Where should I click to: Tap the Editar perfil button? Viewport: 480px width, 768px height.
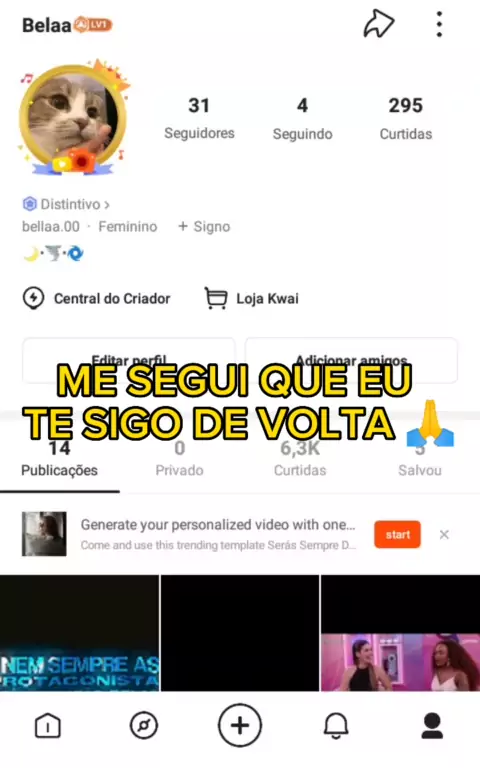click(x=129, y=360)
